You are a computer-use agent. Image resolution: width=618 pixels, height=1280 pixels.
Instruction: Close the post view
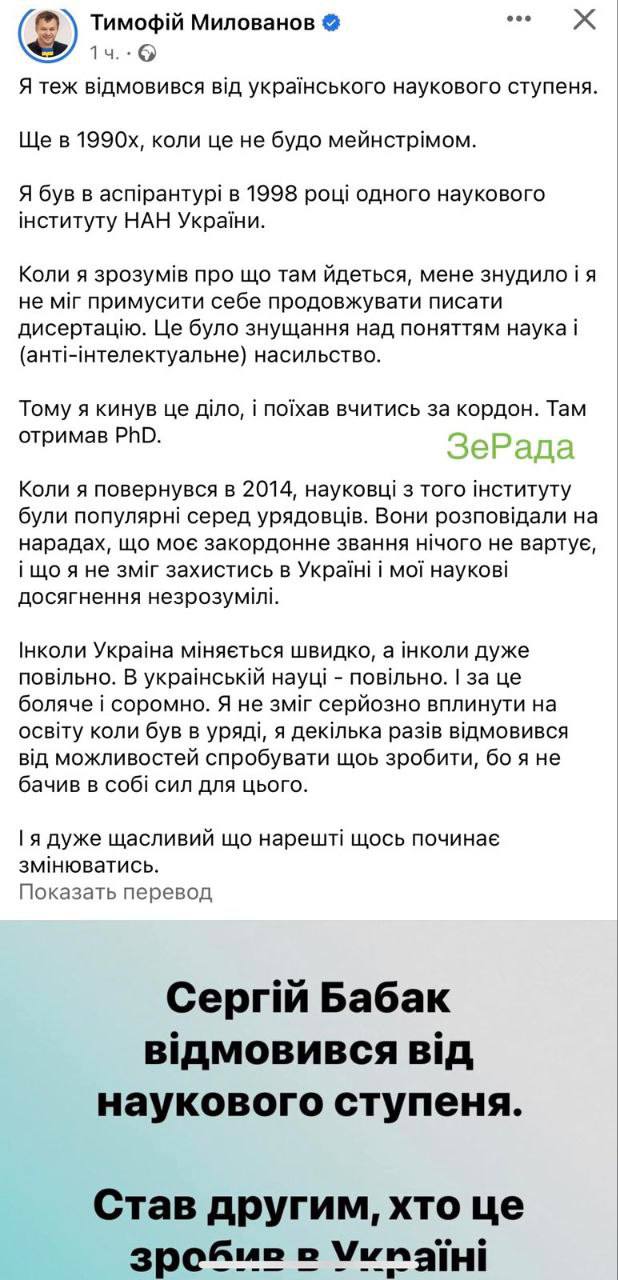pos(583,20)
